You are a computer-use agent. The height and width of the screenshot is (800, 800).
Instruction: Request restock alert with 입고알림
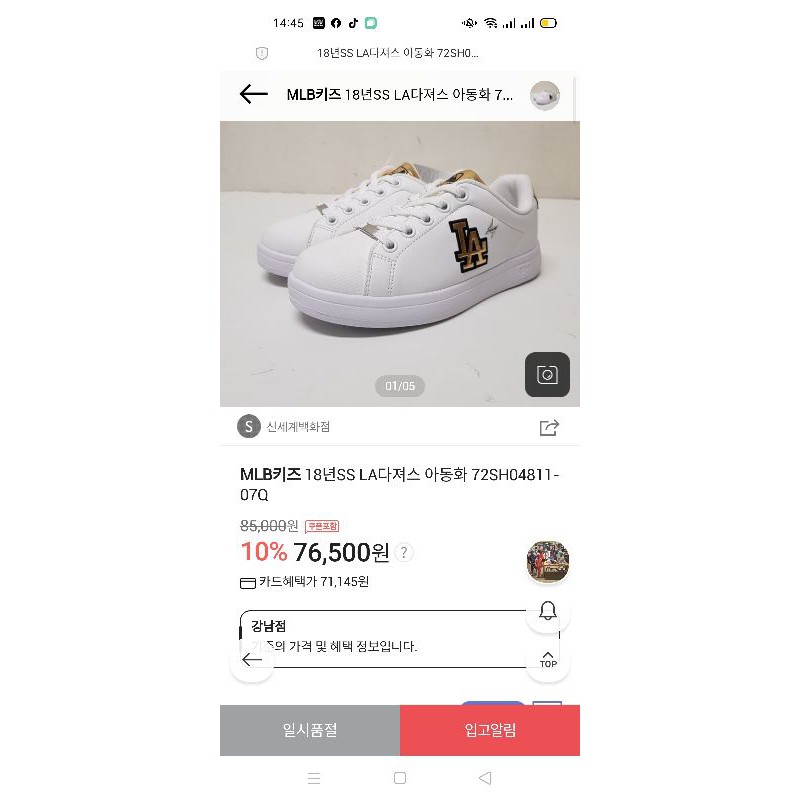click(x=490, y=730)
